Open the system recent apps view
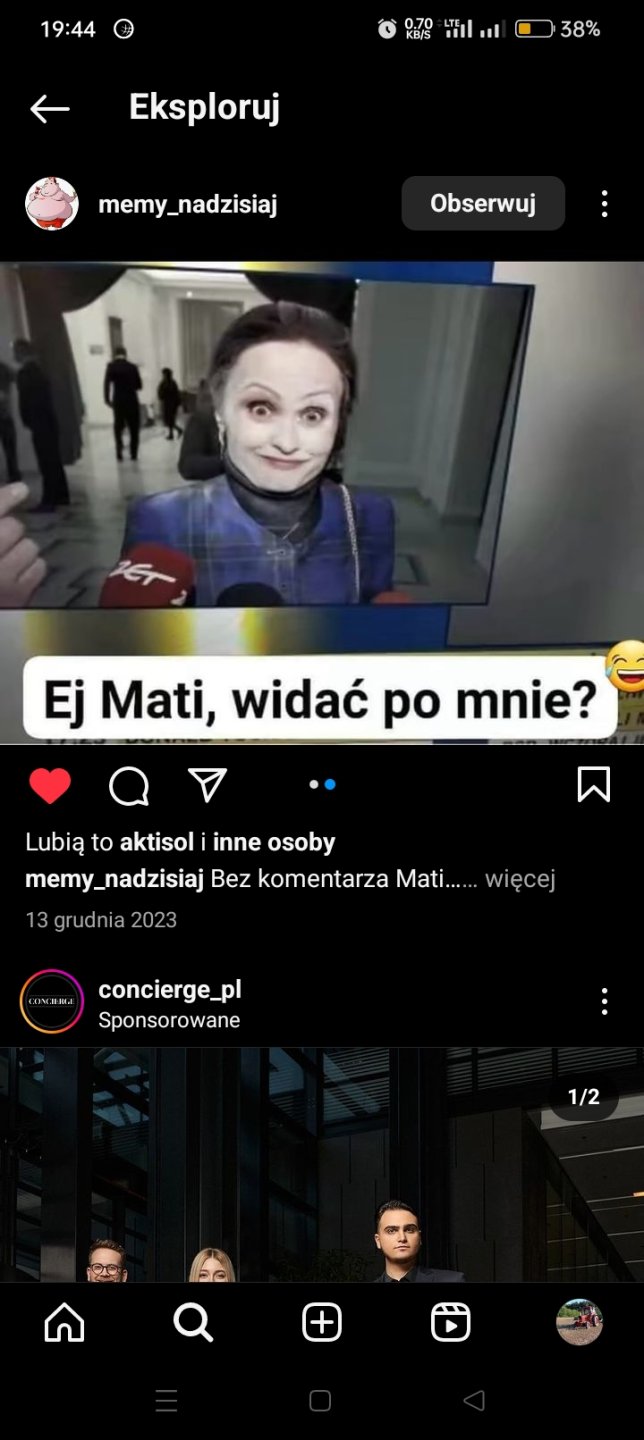The height and width of the screenshot is (1440, 644). pyautogui.click(x=166, y=1401)
